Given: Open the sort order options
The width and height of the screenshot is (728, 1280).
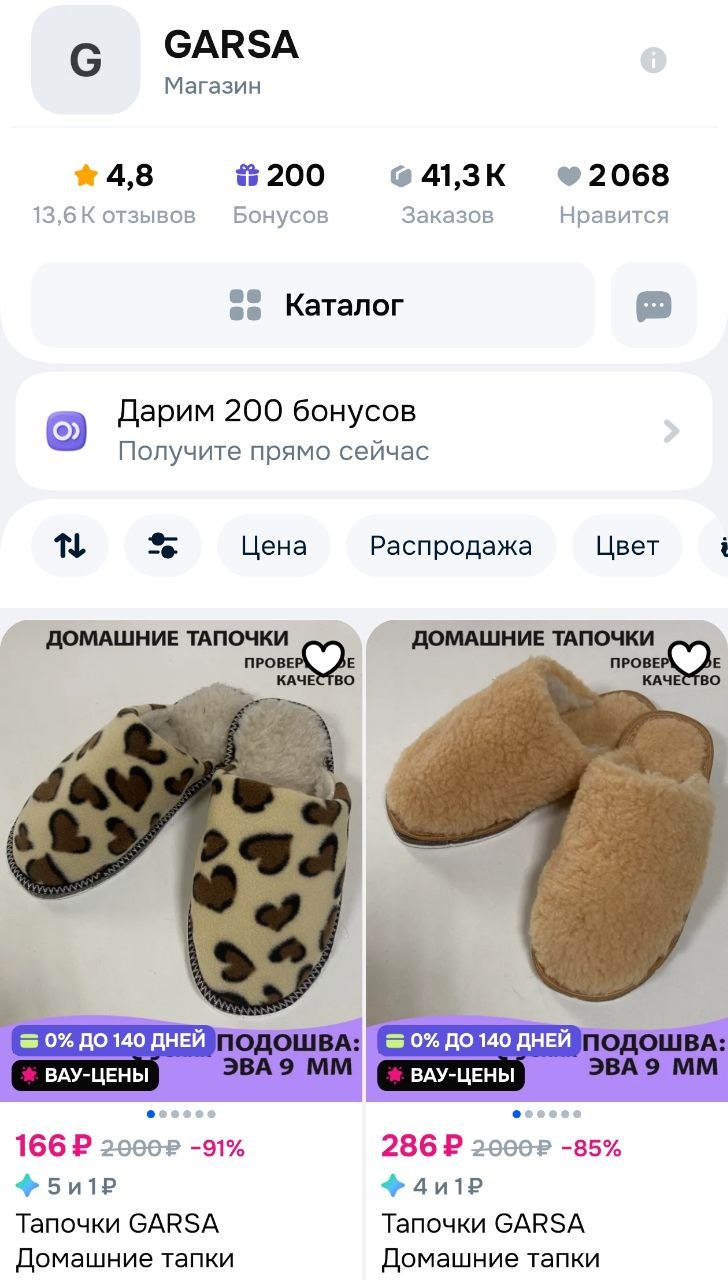Looking at the screenshot, I should click(x=70, y=546).
